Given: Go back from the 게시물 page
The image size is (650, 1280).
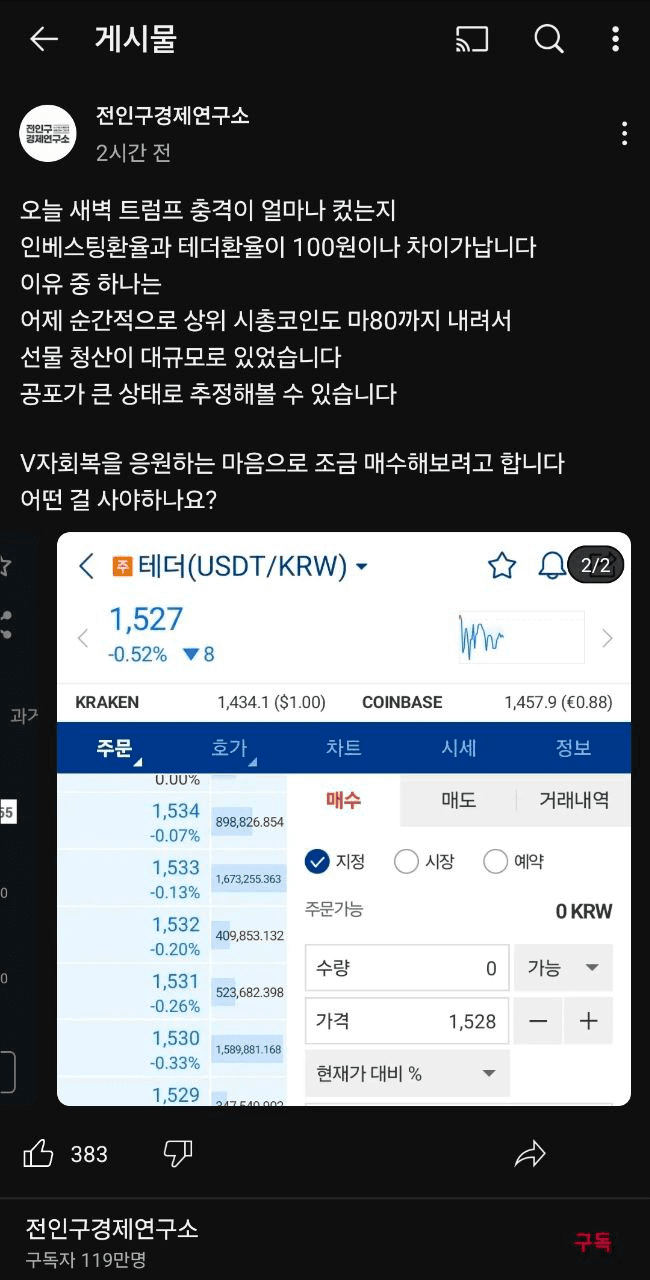Looking at the screenshot, I should 43,39.
